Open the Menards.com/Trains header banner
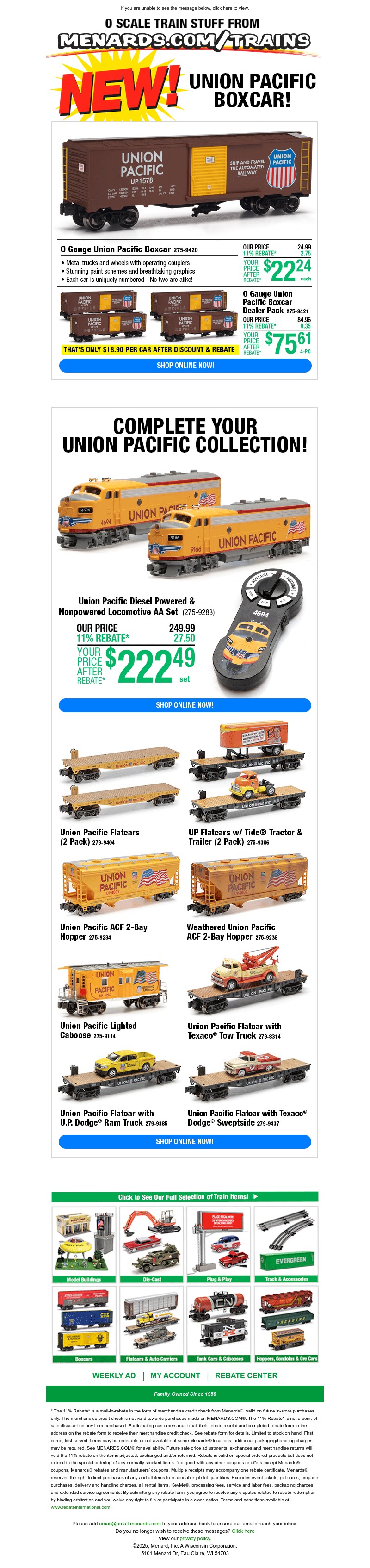This screenshot has height=1568, width=370. [x=185, y=40]
